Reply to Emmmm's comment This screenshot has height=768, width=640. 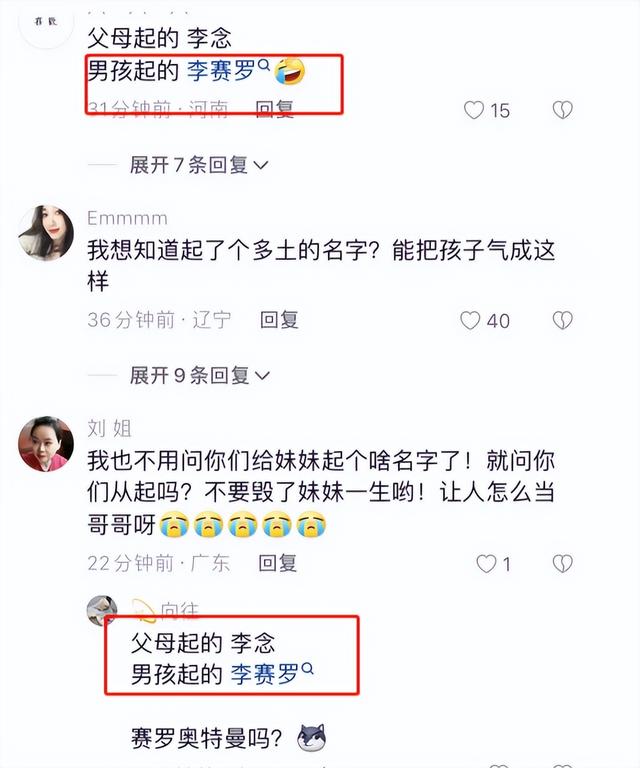click(279, 320)
